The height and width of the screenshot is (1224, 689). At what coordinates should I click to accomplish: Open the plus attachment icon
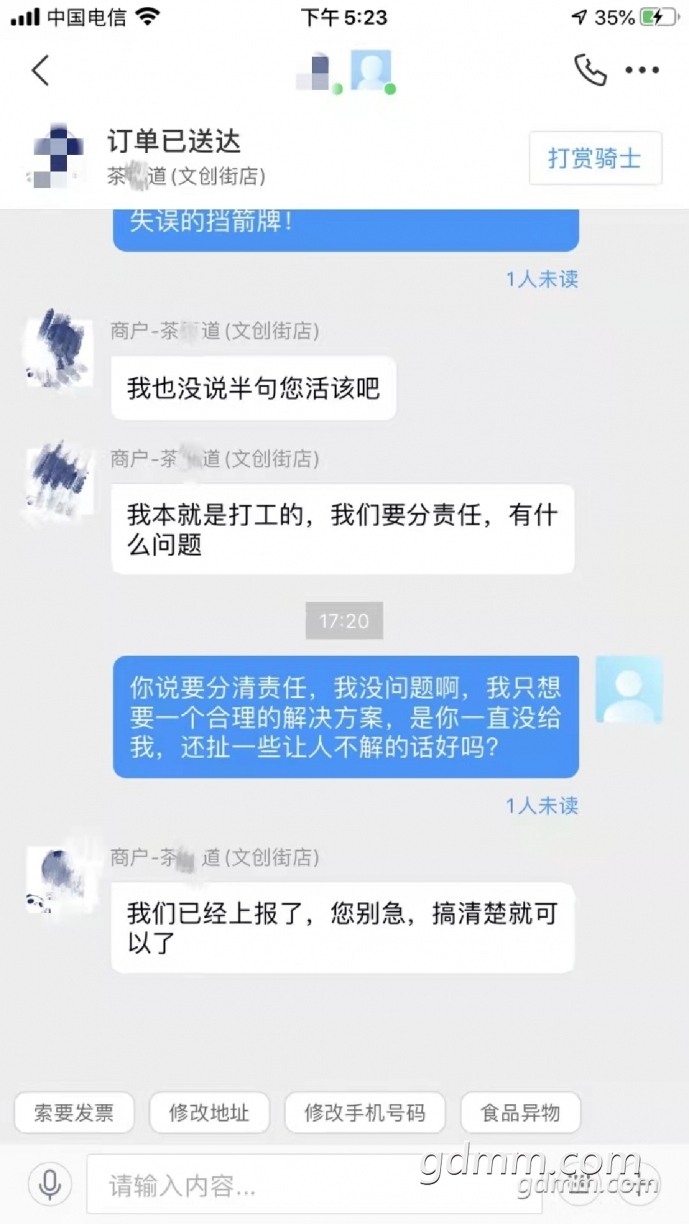(642, 1185)
